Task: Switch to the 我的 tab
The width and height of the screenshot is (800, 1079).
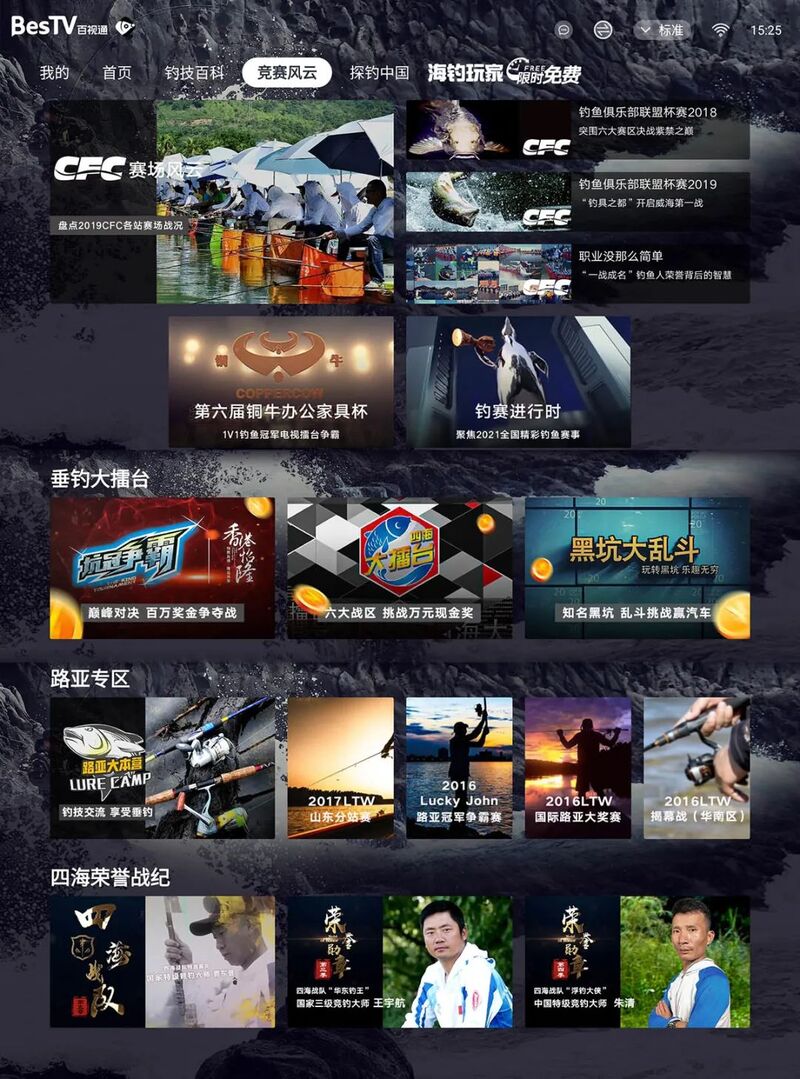Action: coord(55,73)
